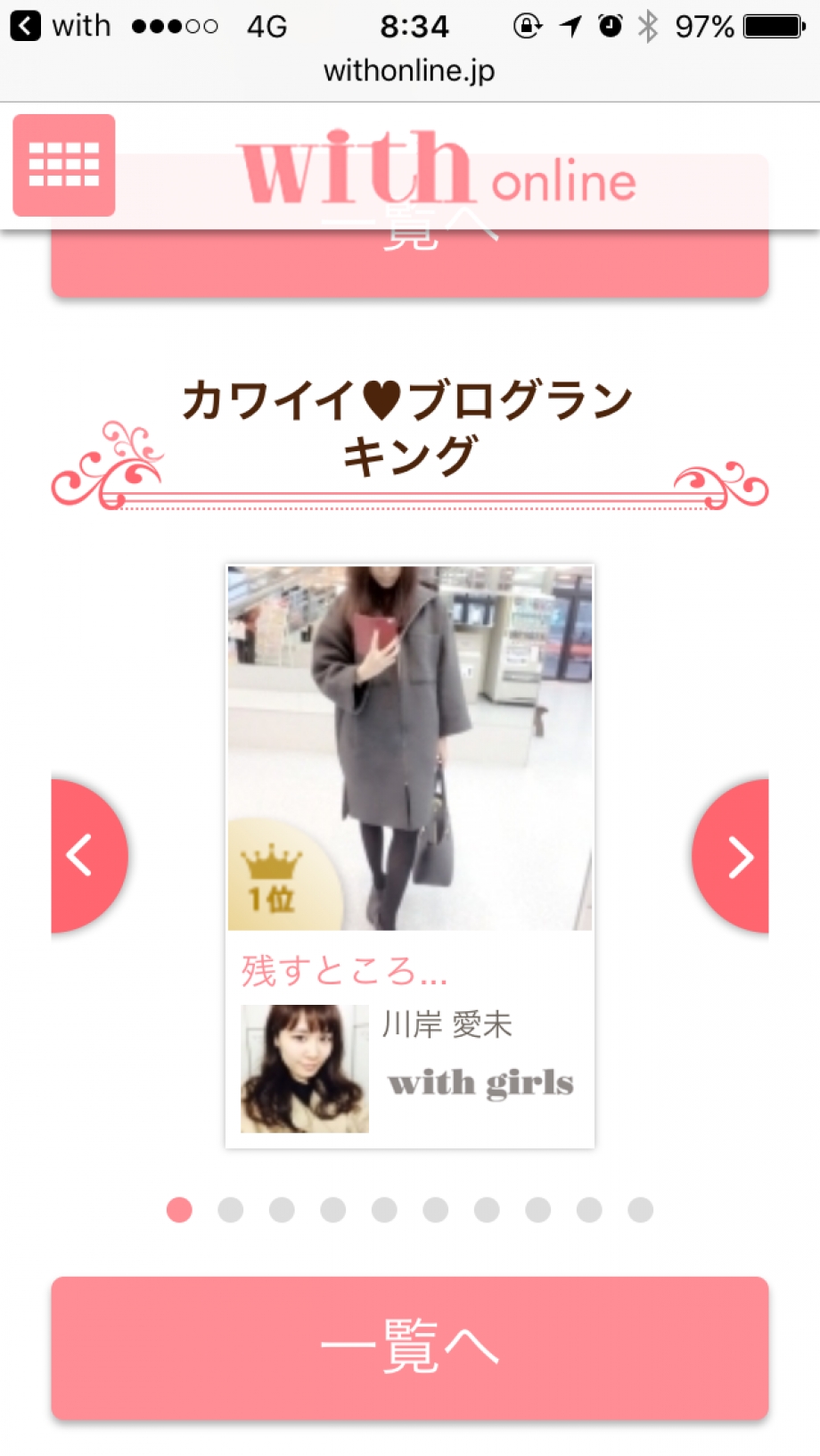Show the previous ranking card
Image resolution: width=820 pixels, height=1456 pixels.
[x=86, y=856]
